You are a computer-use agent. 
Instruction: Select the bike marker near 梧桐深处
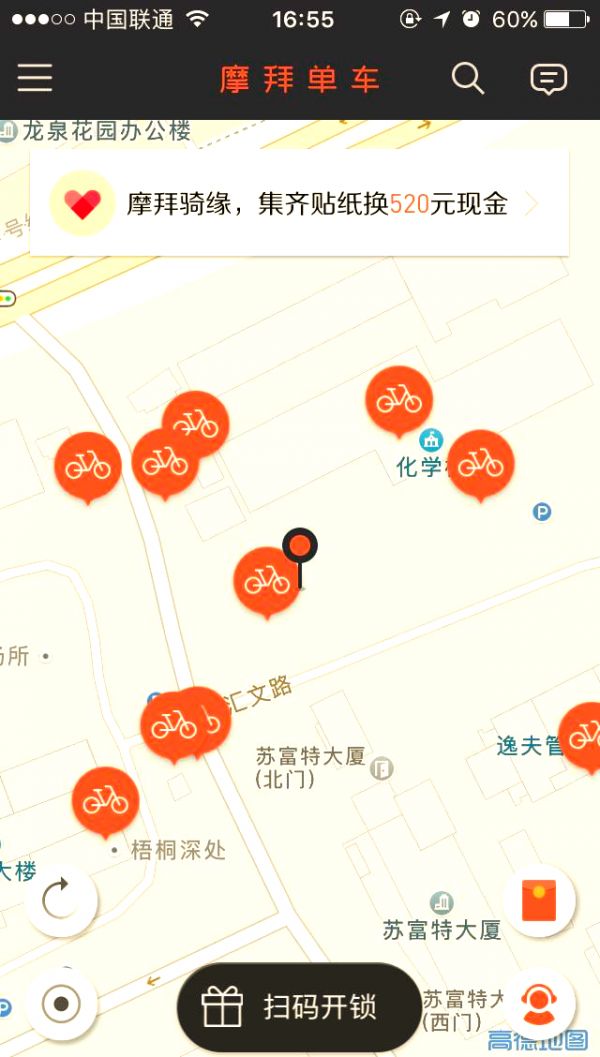105,800
